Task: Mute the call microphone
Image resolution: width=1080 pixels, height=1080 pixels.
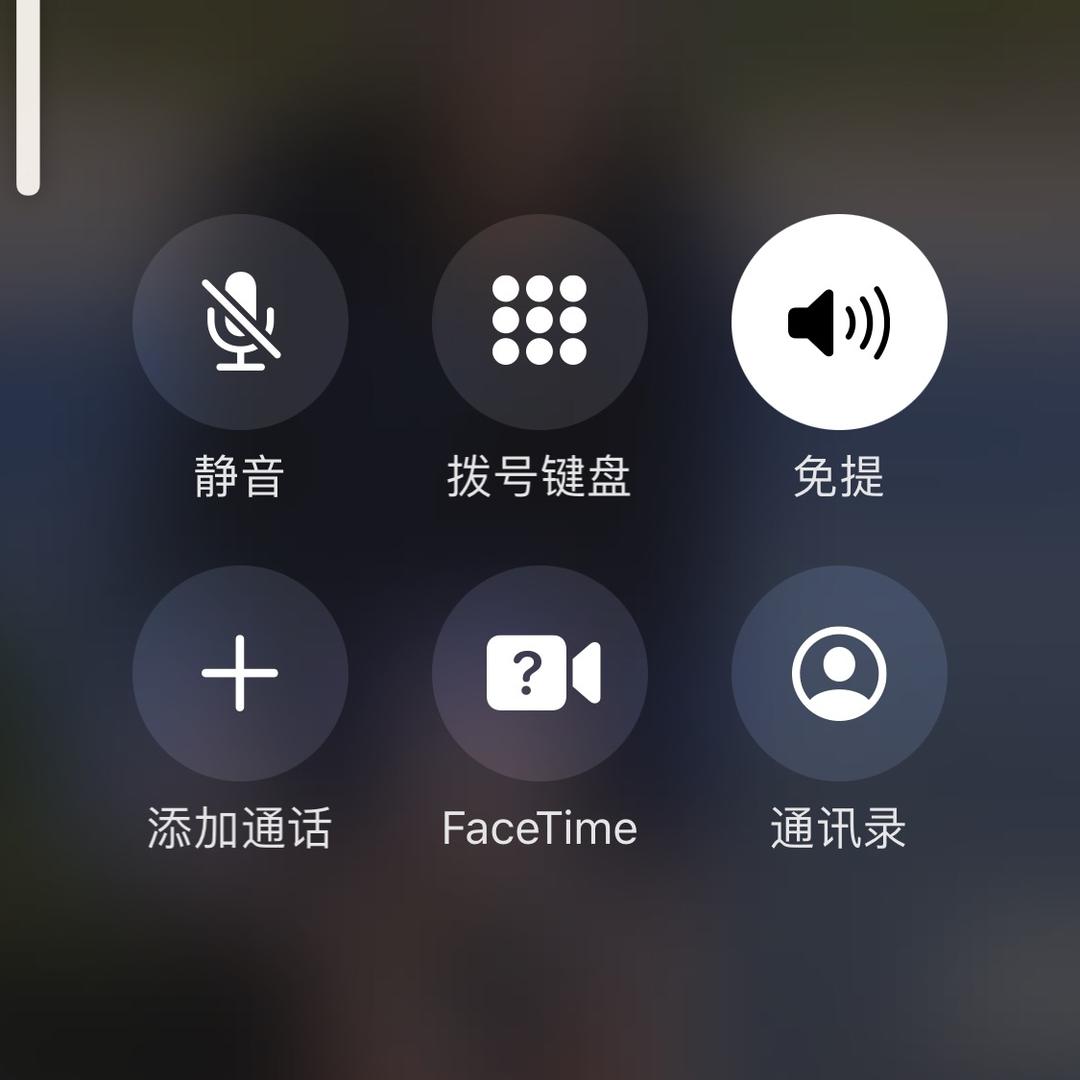Action: [240, 322]
